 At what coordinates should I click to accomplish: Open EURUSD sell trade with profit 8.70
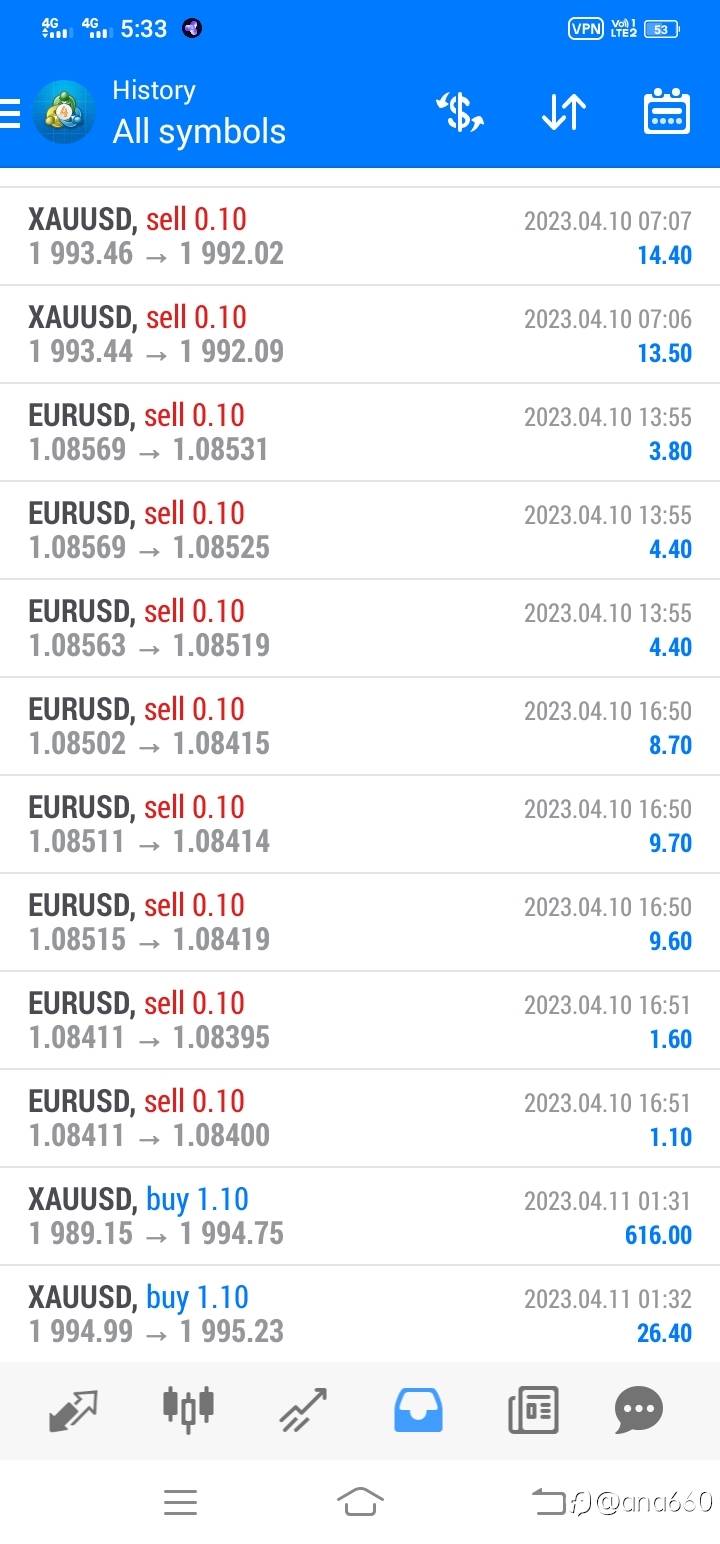coord(360,727)
